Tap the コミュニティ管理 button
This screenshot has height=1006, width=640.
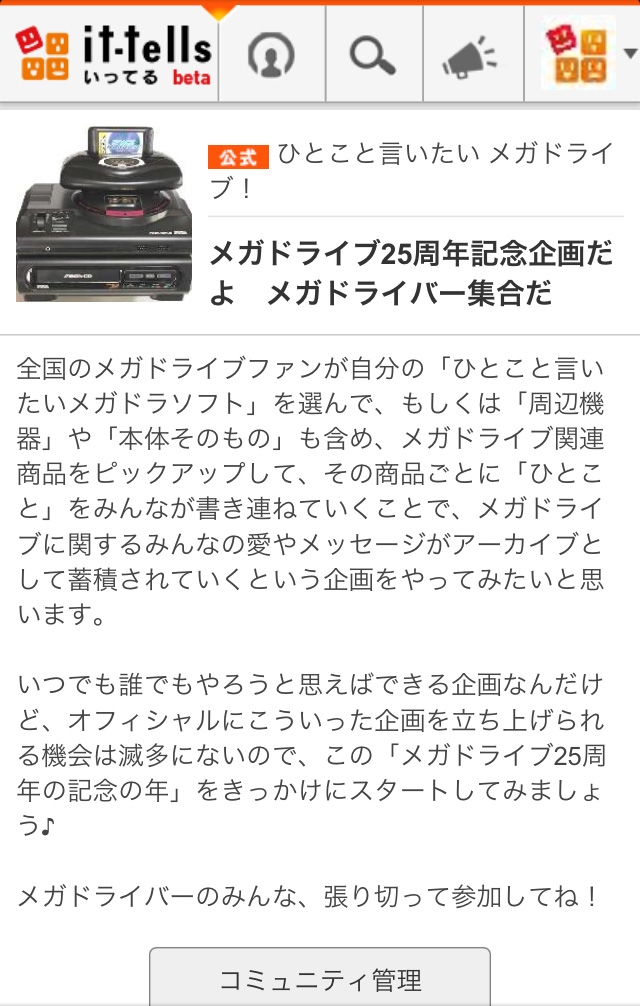tap(320, 978)
